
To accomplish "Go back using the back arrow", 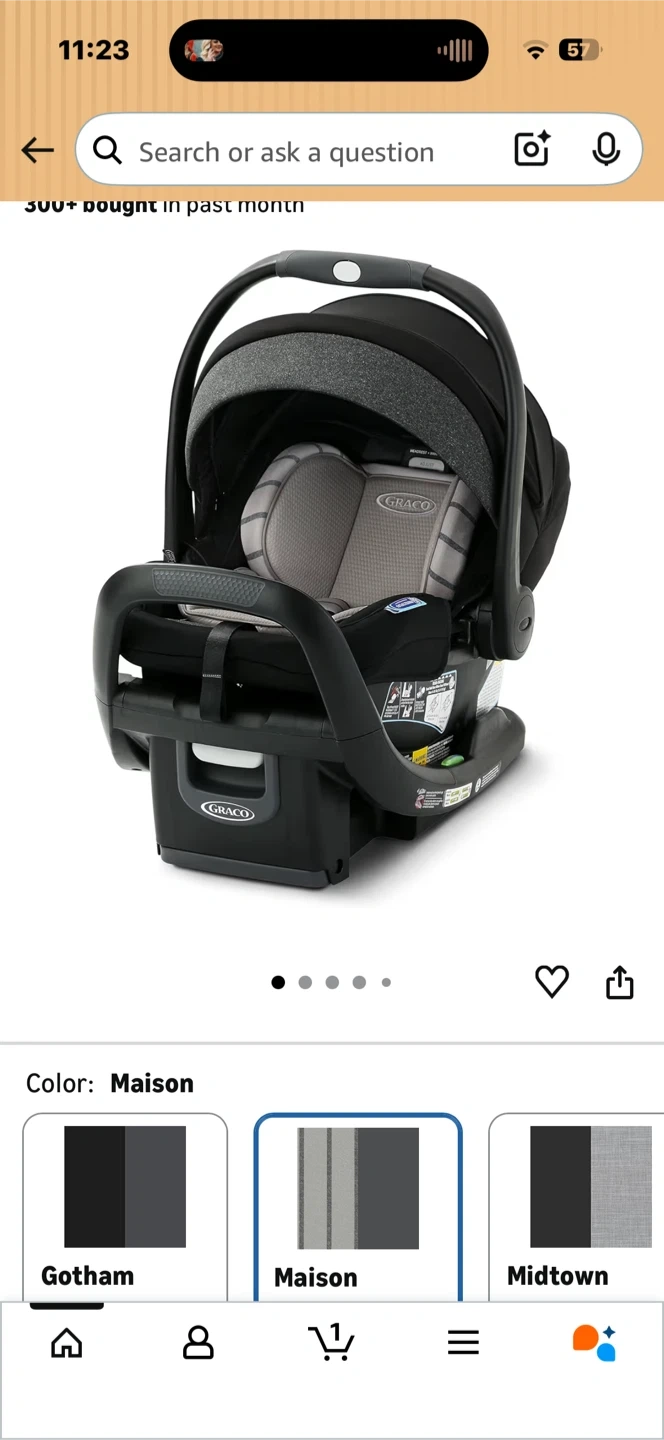I will pyautogui.click(x=38, y=151).
